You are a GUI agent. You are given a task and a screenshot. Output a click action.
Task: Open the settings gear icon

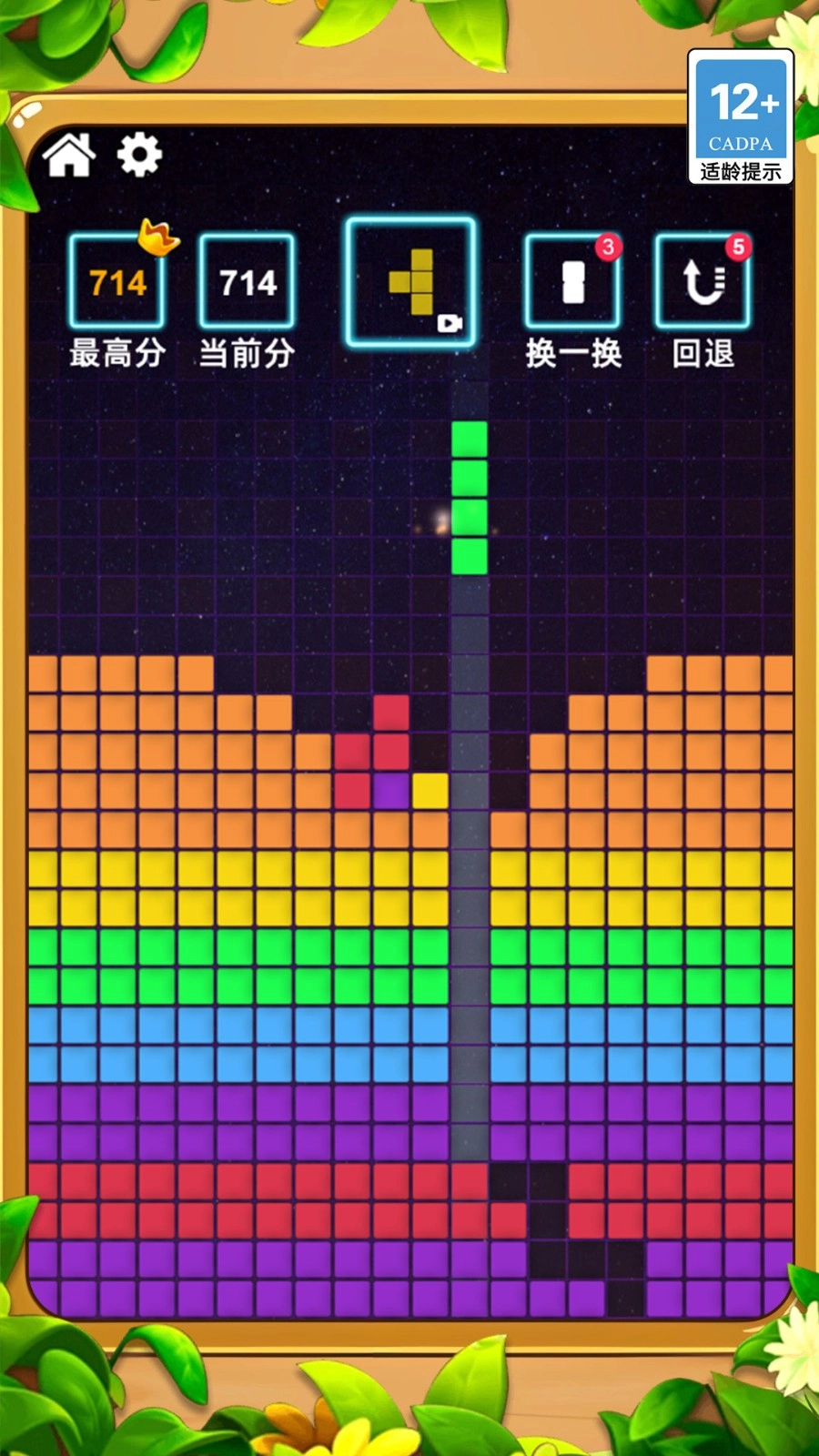(x=141, y=154)
